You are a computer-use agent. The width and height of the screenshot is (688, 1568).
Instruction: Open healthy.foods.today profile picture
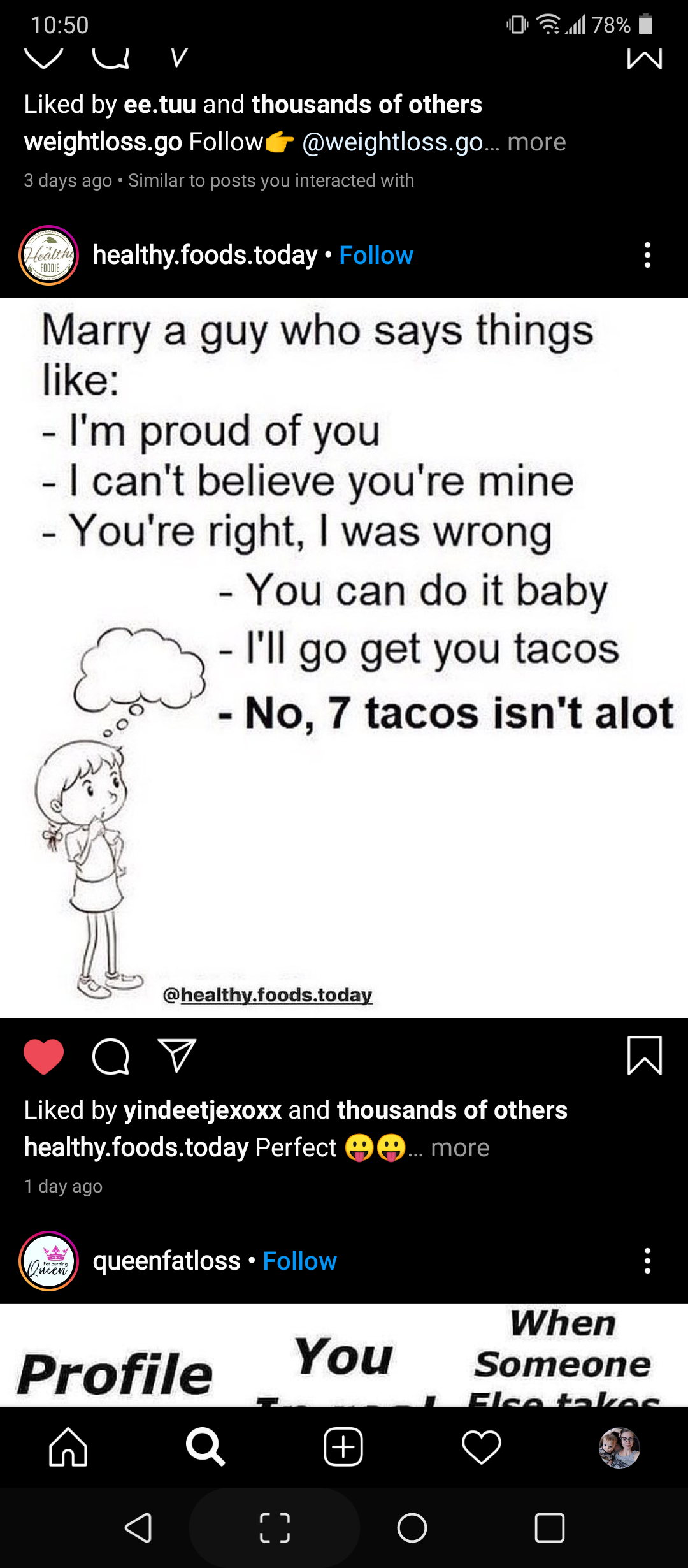click(x=49, y=255)
